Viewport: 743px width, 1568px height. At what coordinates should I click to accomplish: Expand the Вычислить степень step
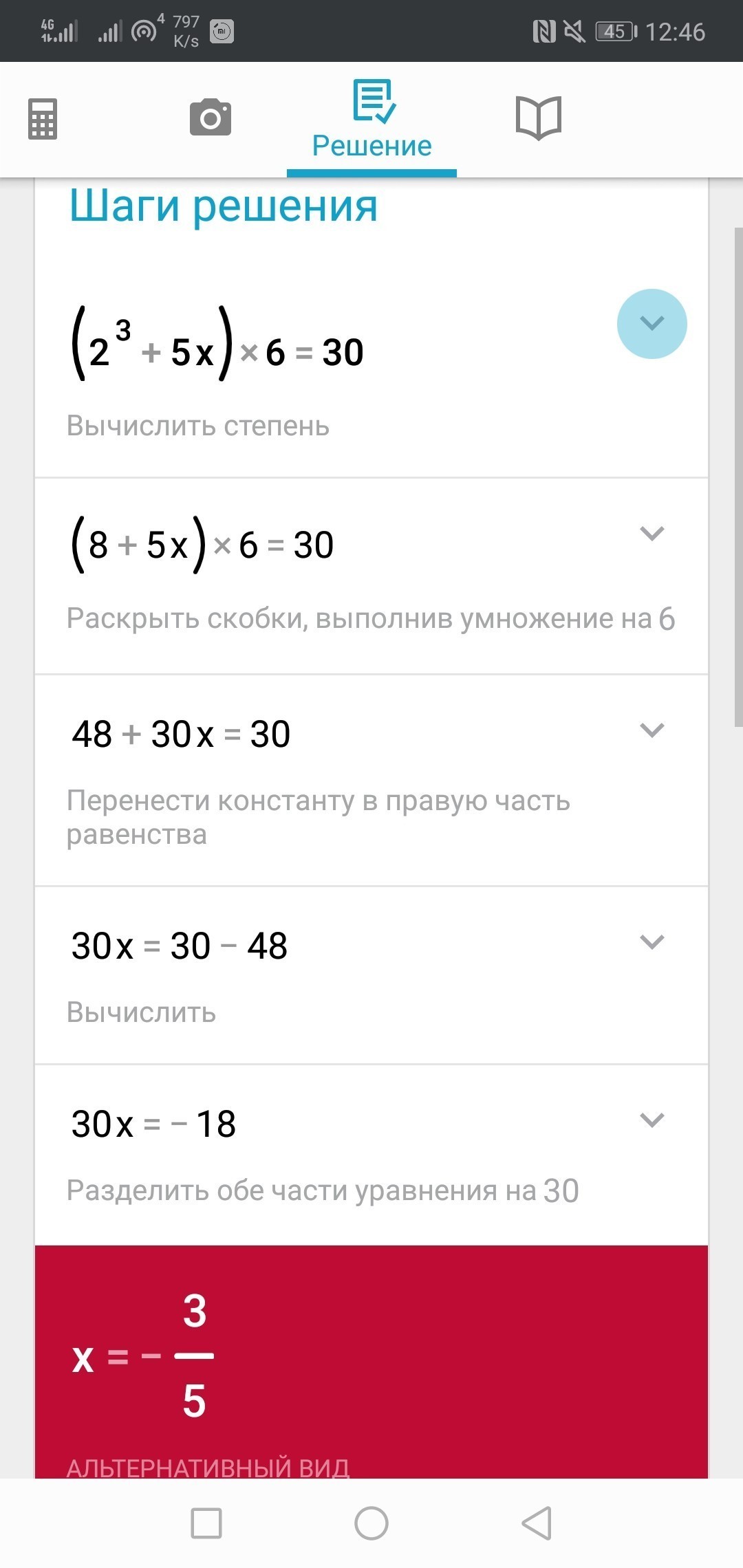click(x=652, y=323)
